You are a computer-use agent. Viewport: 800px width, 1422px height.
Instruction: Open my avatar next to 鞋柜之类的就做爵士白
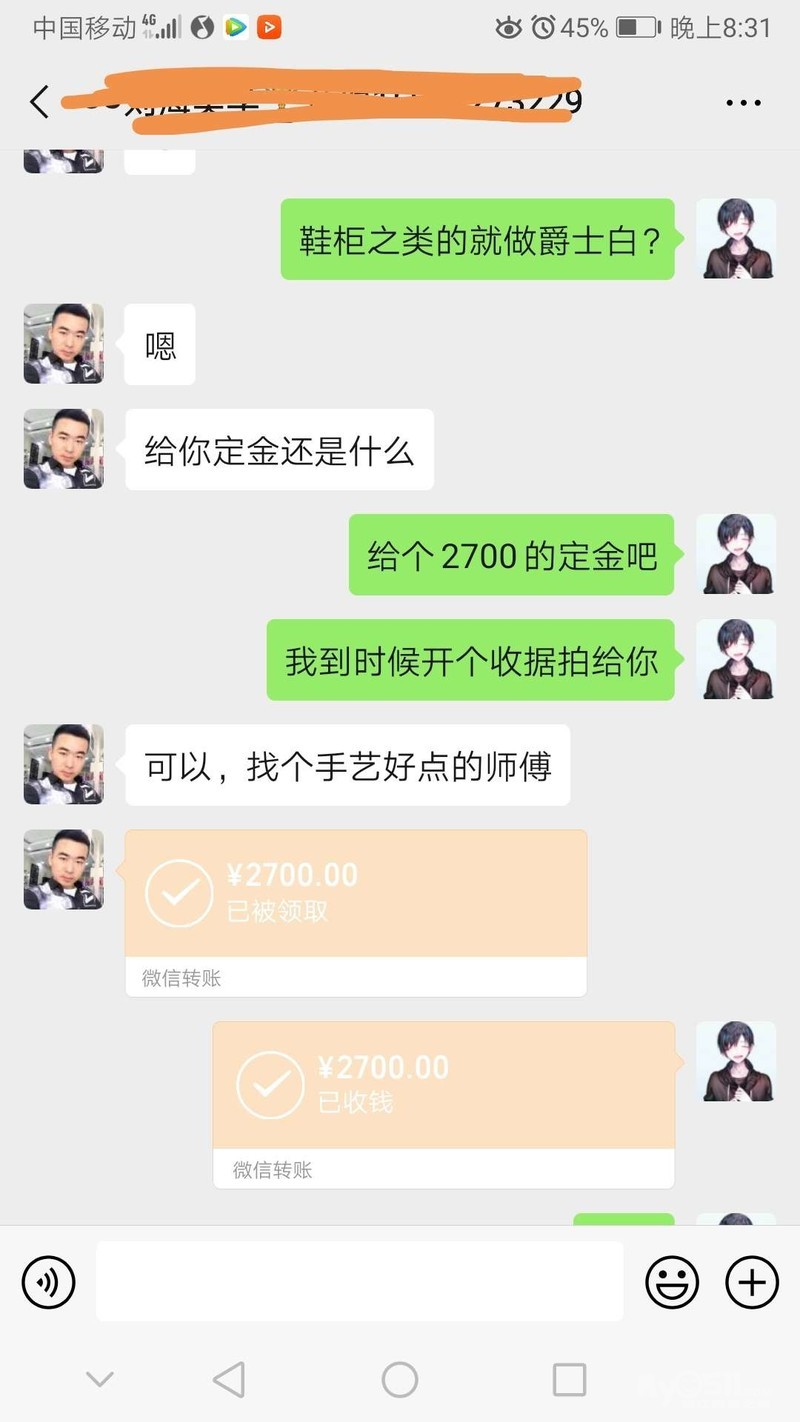pos(736,238)
